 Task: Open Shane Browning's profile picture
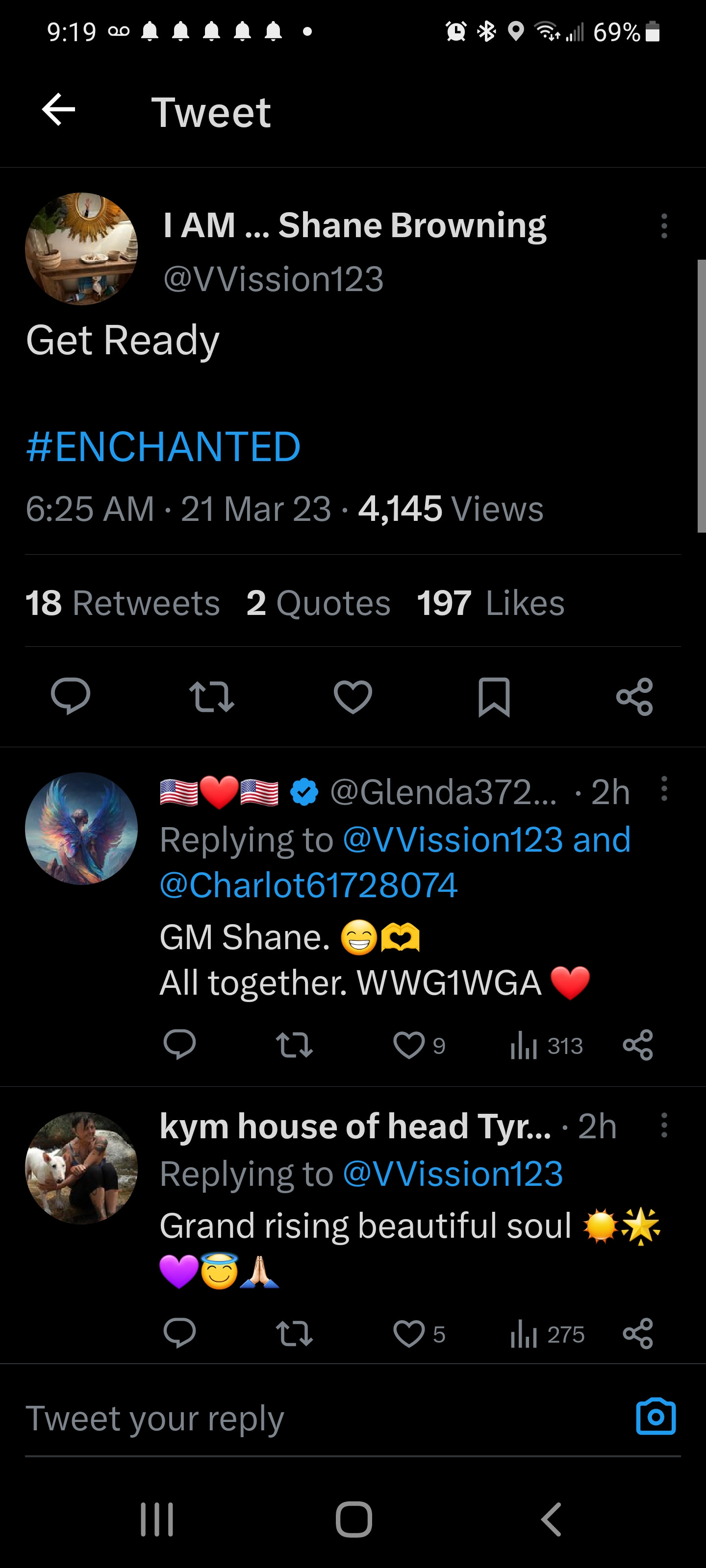(x=81, y=249)
